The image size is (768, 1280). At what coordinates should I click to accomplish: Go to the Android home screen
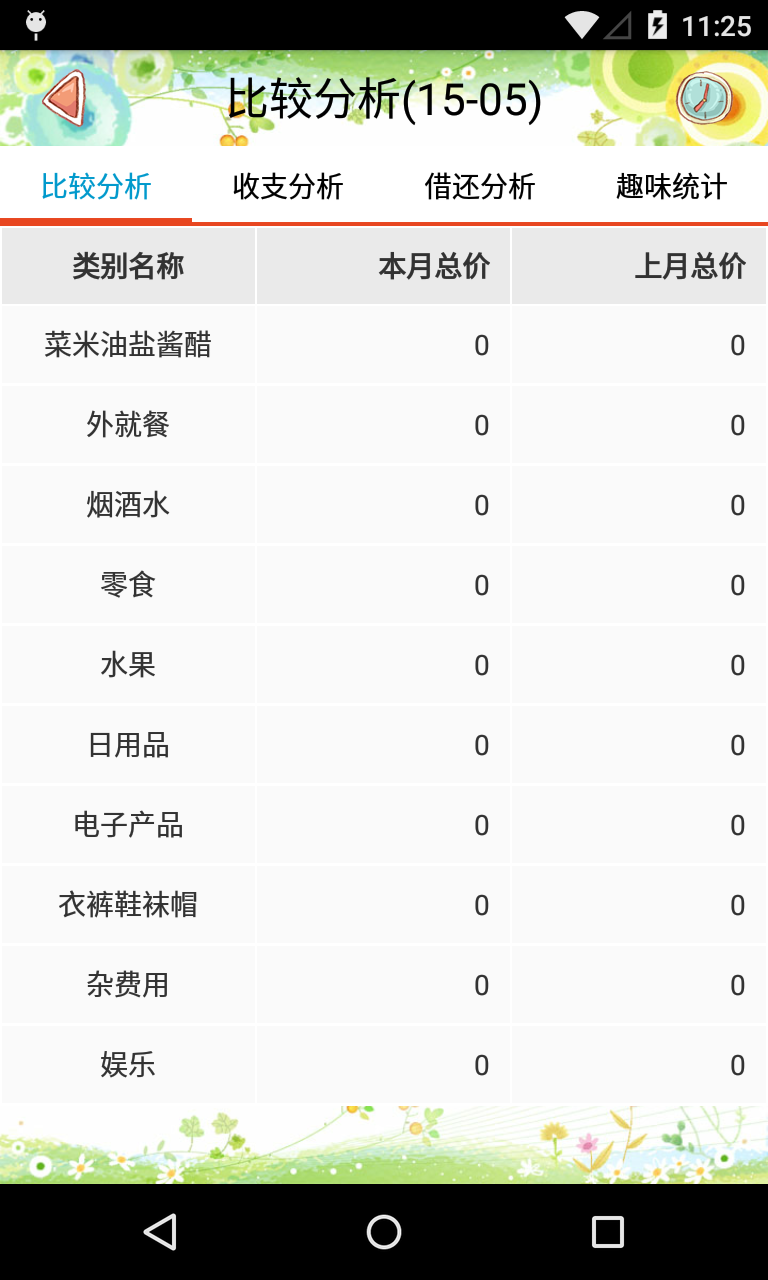pyautogui.click(x=384, y=1232)
